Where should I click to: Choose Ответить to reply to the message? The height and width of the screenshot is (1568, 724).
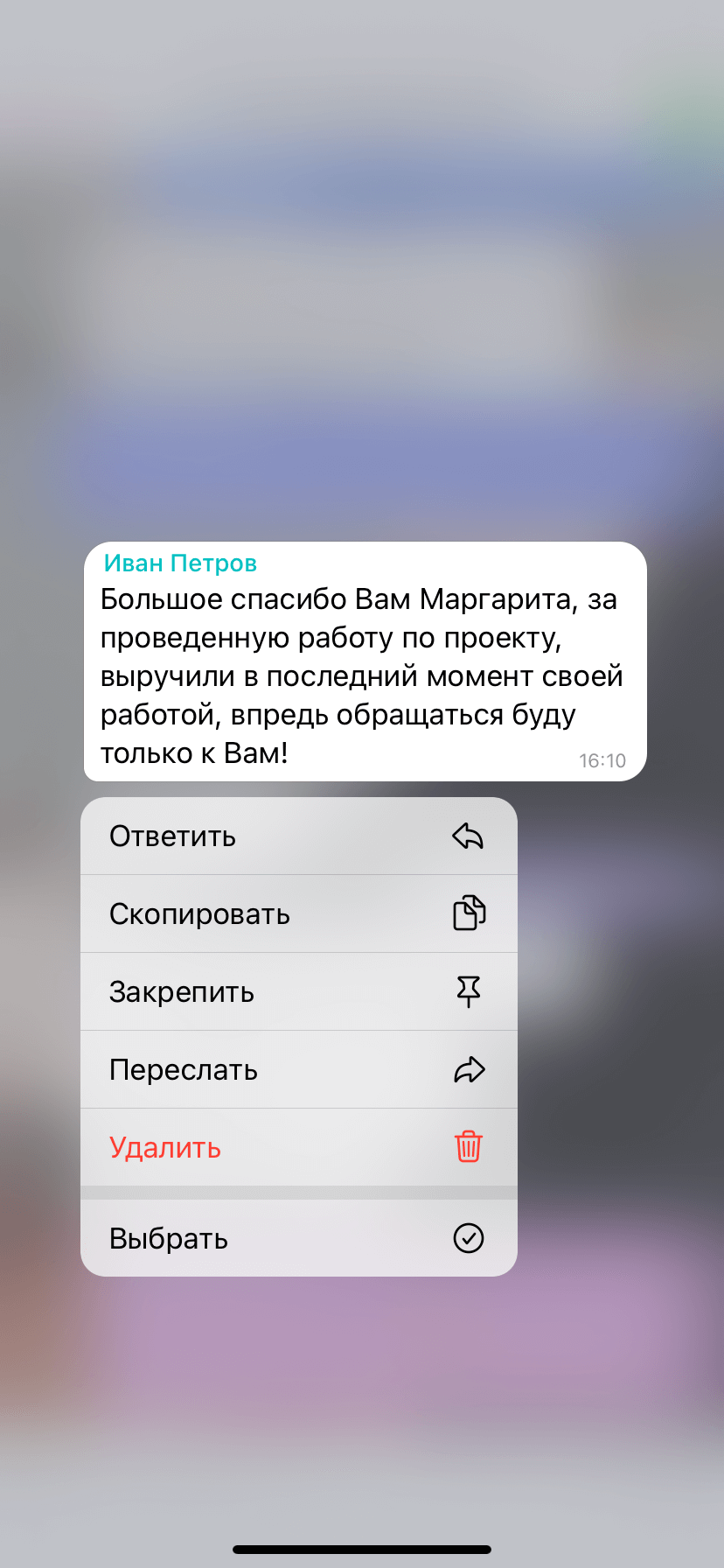tap(298, 836)
